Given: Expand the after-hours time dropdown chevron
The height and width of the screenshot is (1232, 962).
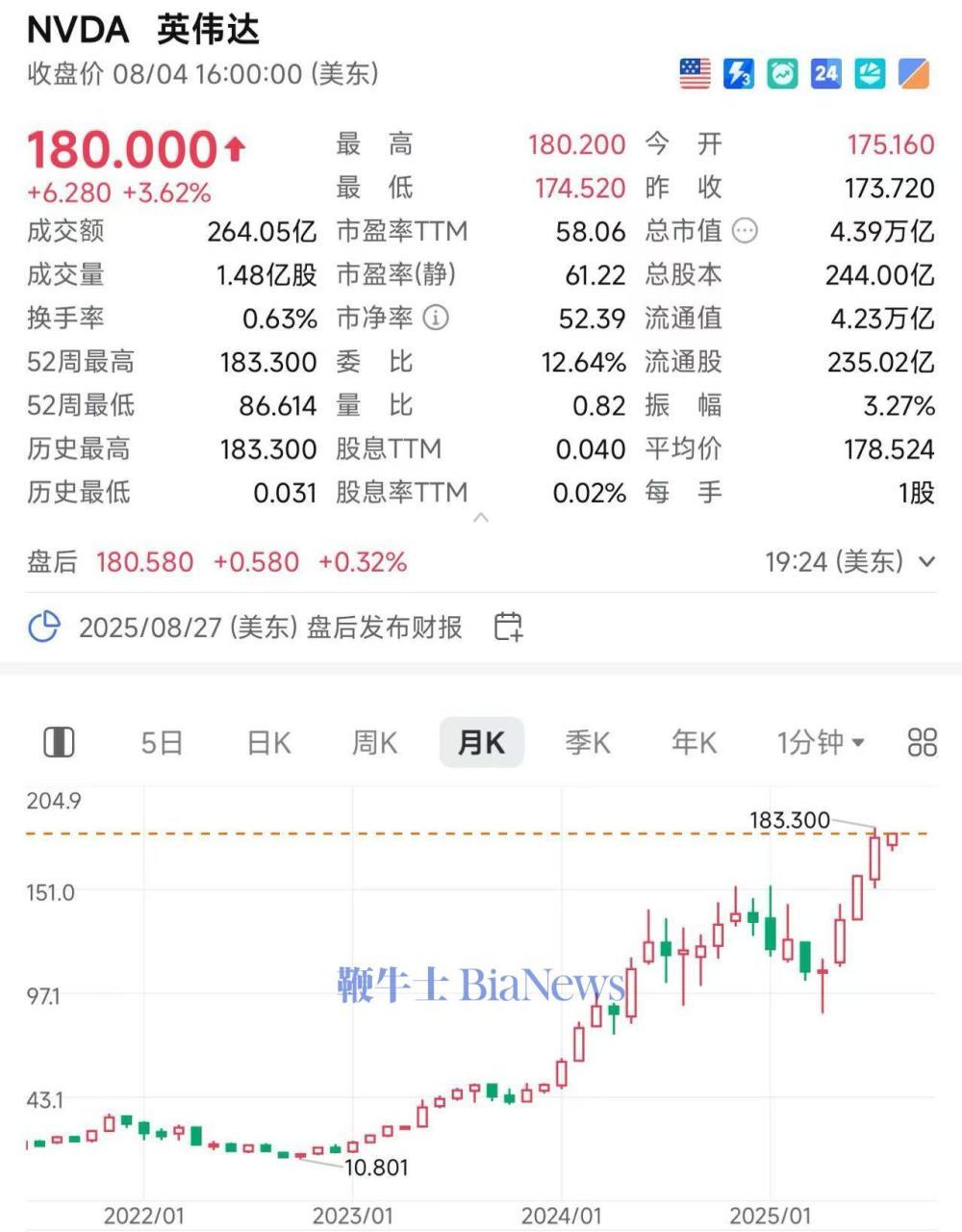Looking at the screenshot, I should [x=926, y=562].
